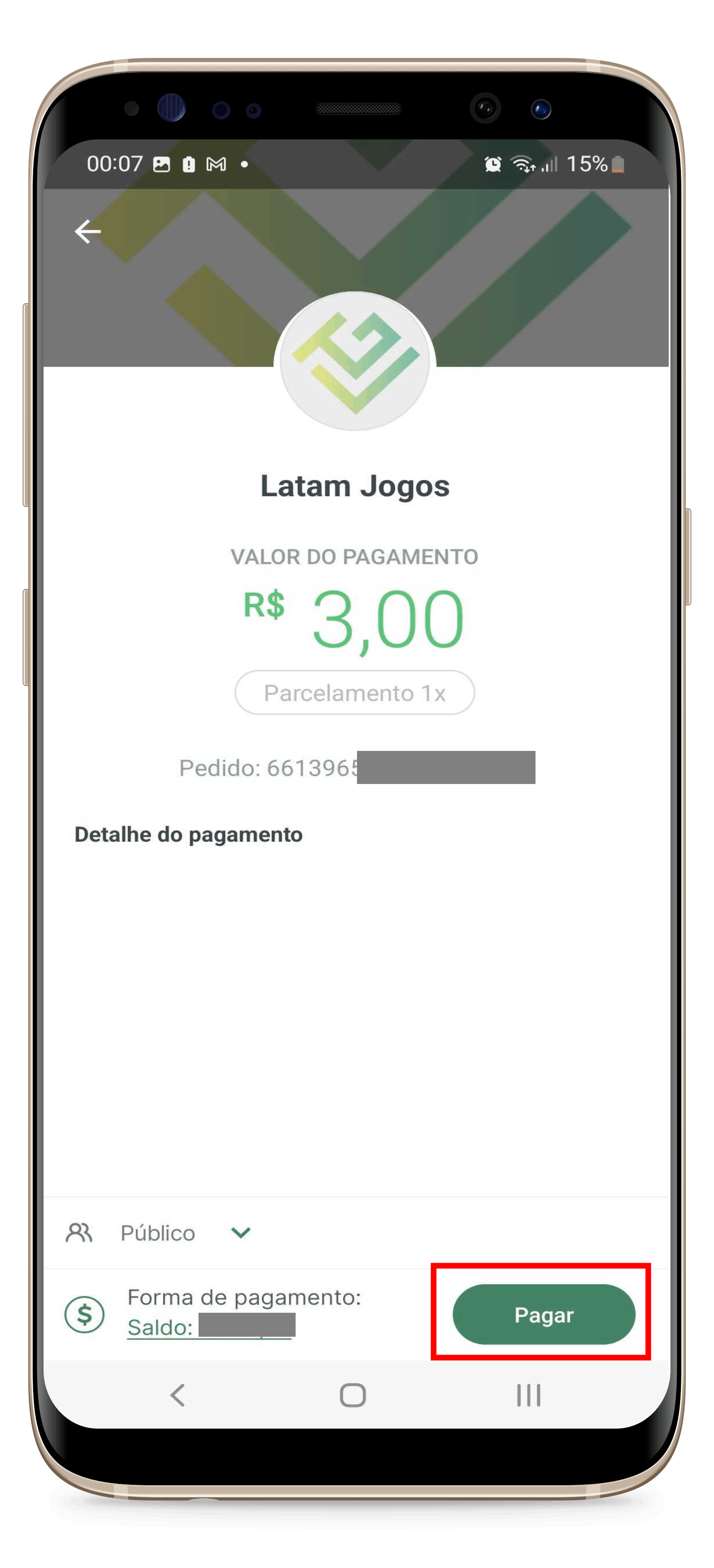Image resolution: width=714 pixels, height=1568 pixels.
Task: Expand the Público privacy dropdown
Action: pyautogui.click(x=241, y=1233)
